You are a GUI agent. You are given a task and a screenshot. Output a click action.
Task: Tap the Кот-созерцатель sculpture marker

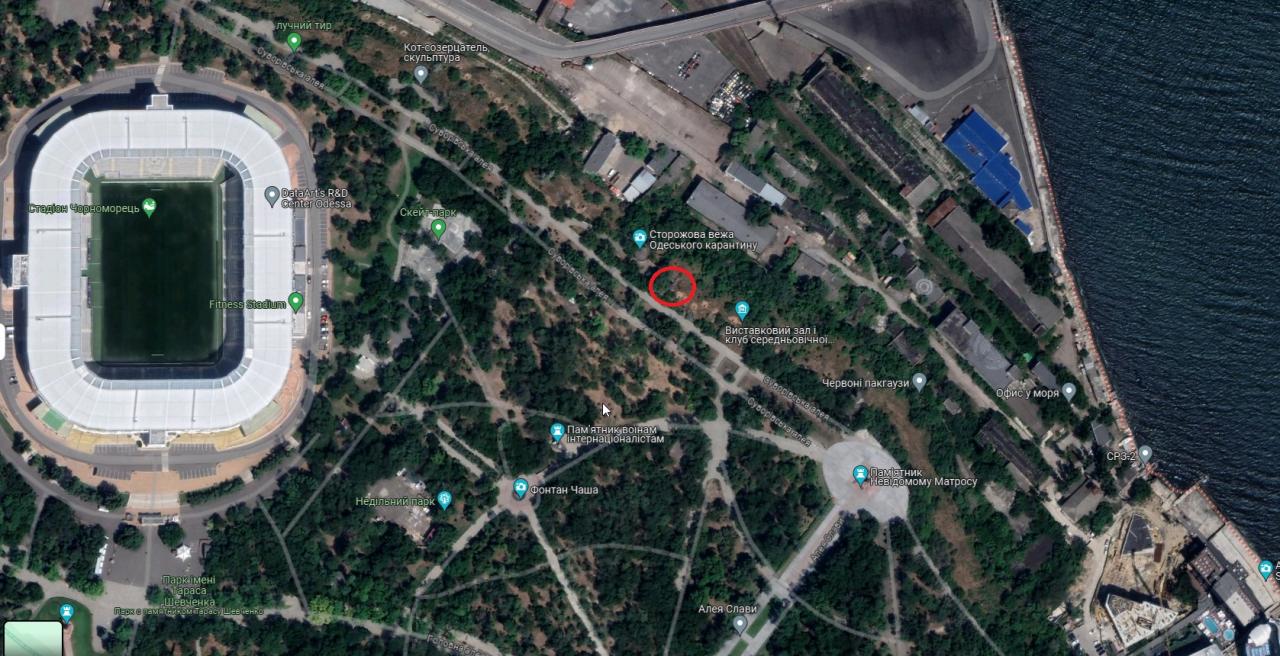[x=421, y=73]
